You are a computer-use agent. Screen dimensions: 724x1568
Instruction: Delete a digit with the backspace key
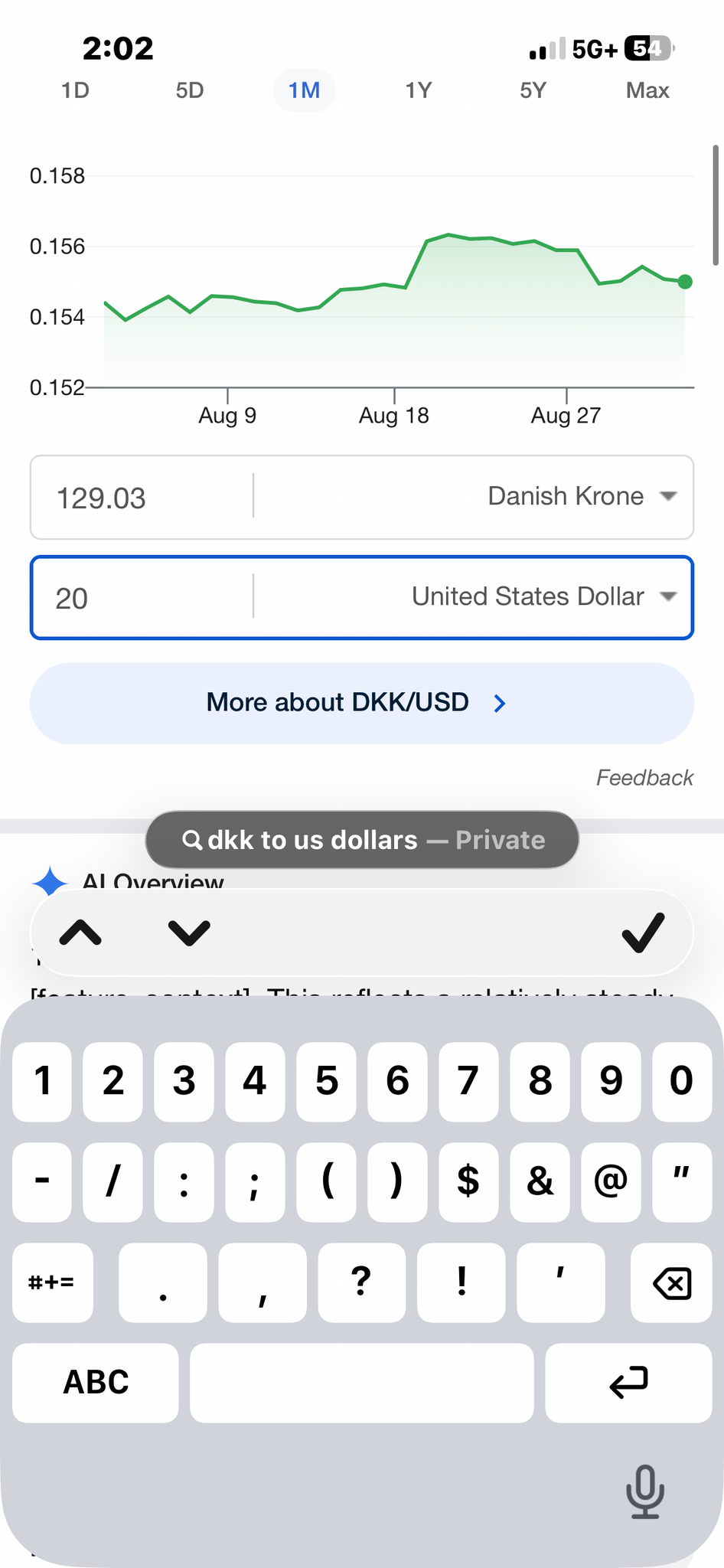pos(671,1282)
